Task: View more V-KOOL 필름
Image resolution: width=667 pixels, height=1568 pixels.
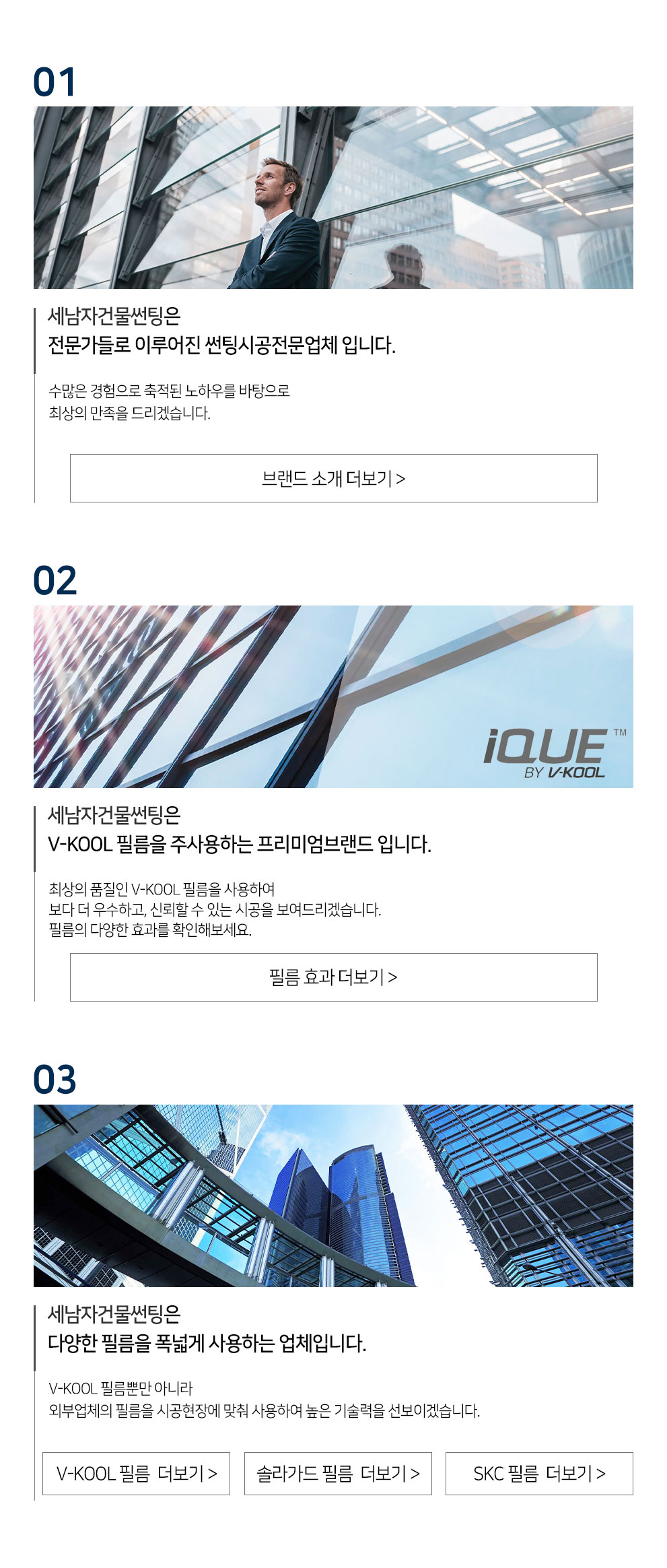Action: [136, 1473]
